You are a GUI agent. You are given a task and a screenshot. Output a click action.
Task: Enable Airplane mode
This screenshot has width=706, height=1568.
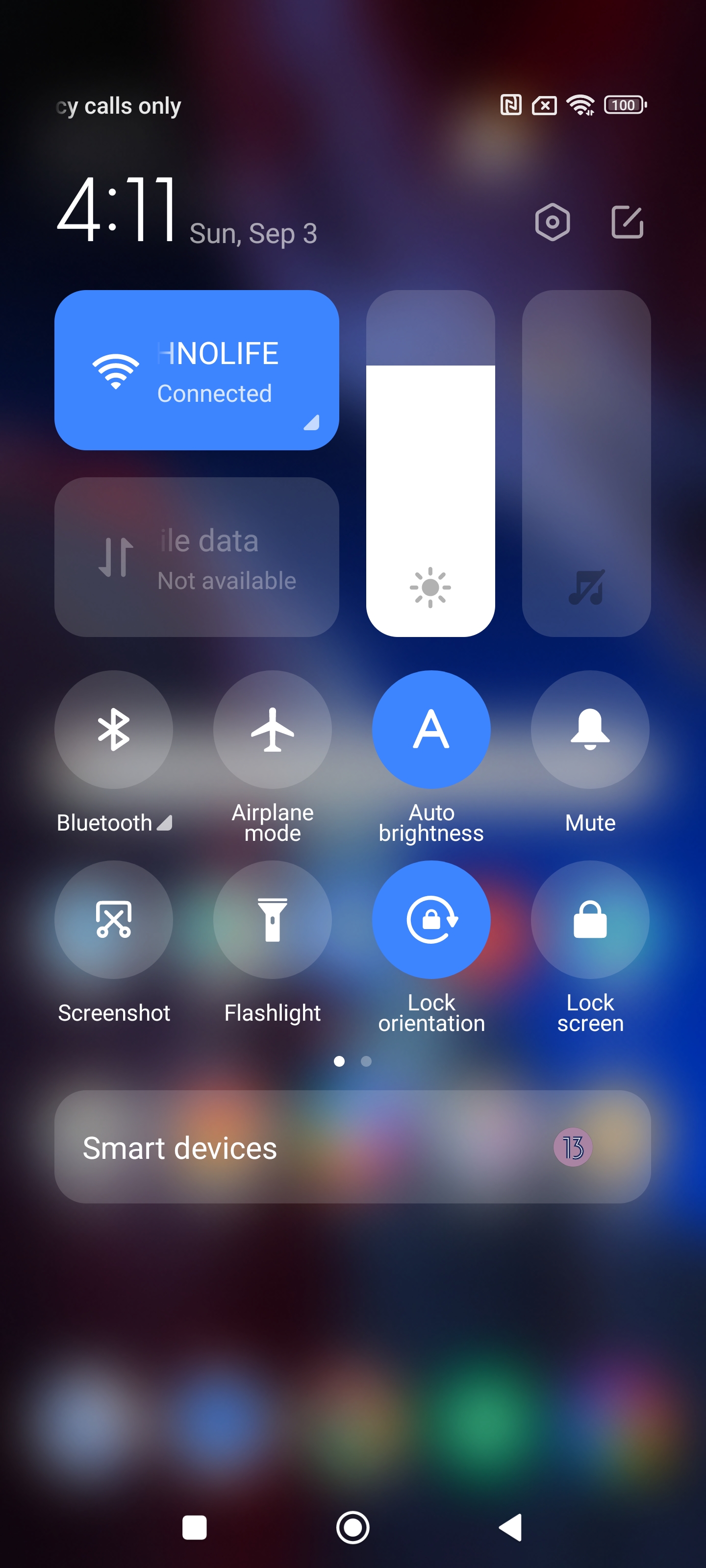272,729
